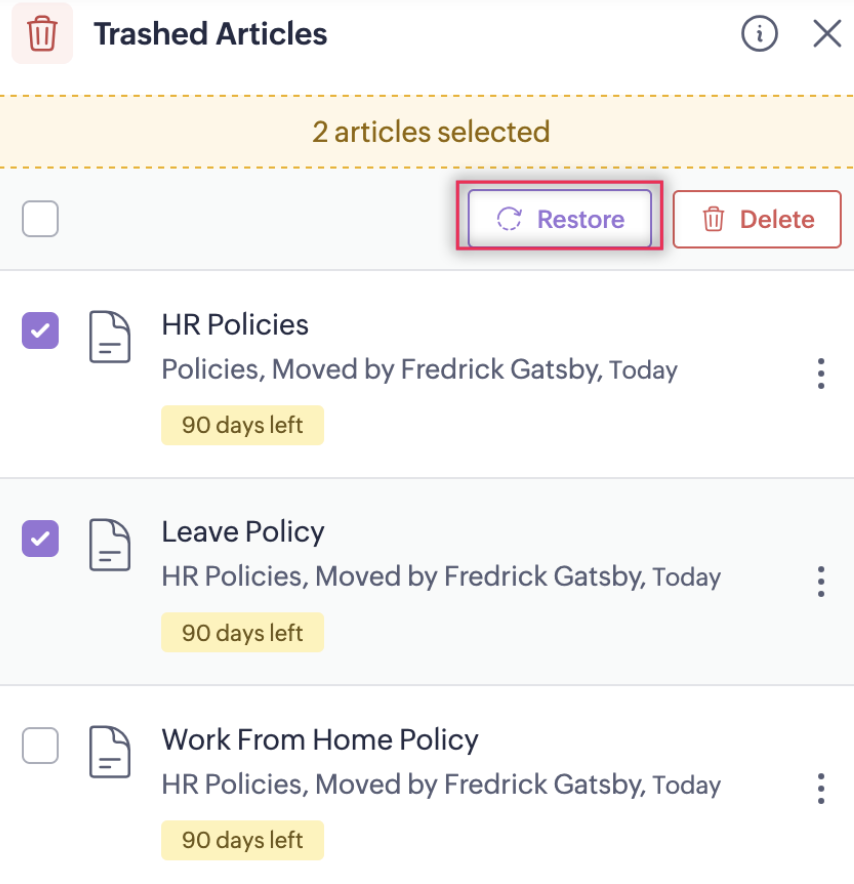Uncheck the HR Policies article
The width and height of the screenshot is (854, 884).
[x=40, y=331]
